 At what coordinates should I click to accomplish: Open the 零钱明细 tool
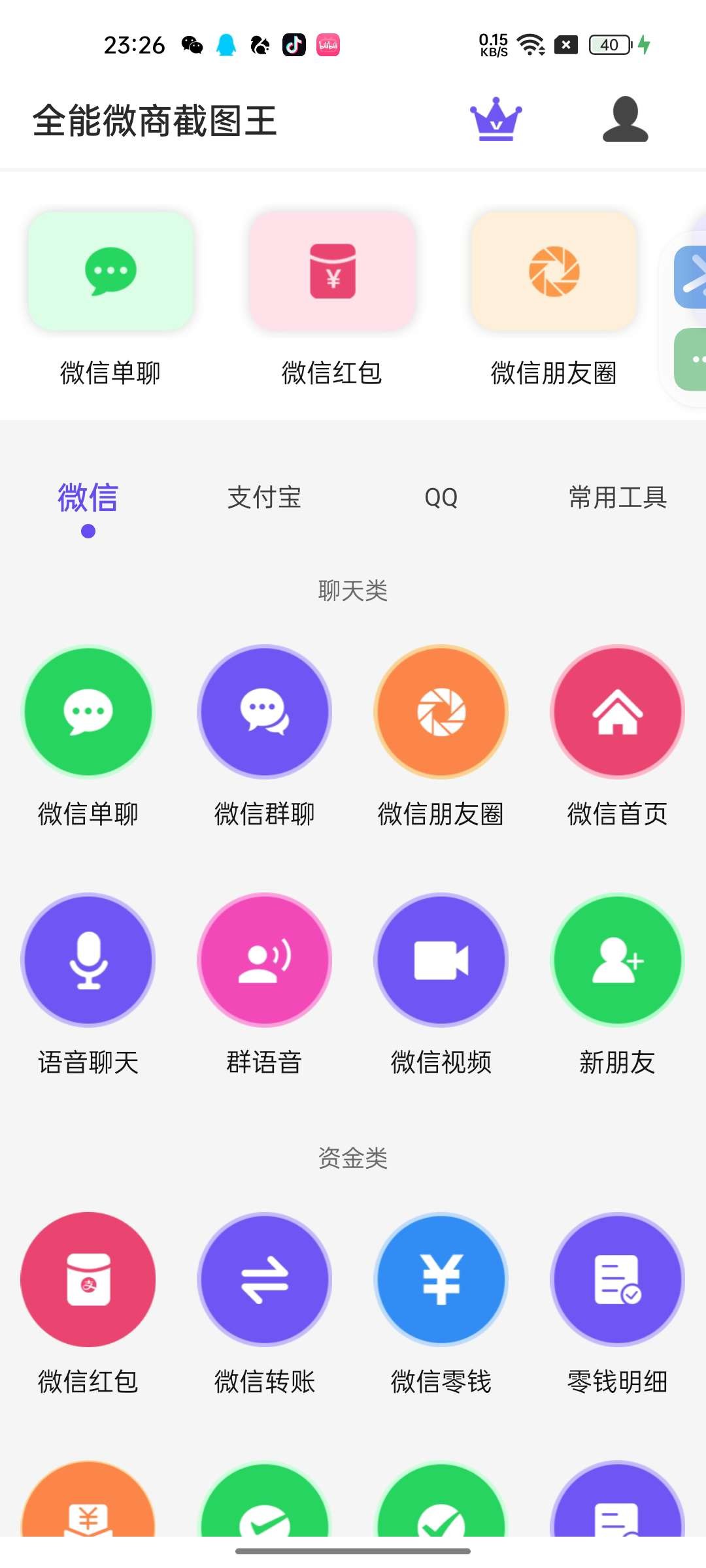pyautogui.click(x=617, y=1279)
